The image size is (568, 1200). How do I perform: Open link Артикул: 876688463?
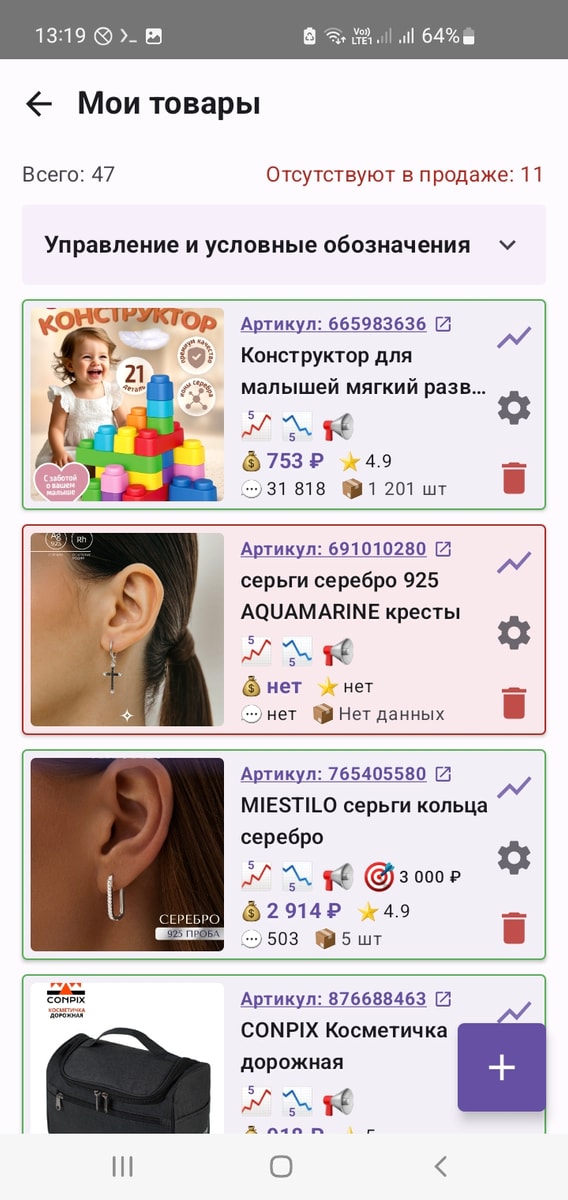click(x=346, y=999)
